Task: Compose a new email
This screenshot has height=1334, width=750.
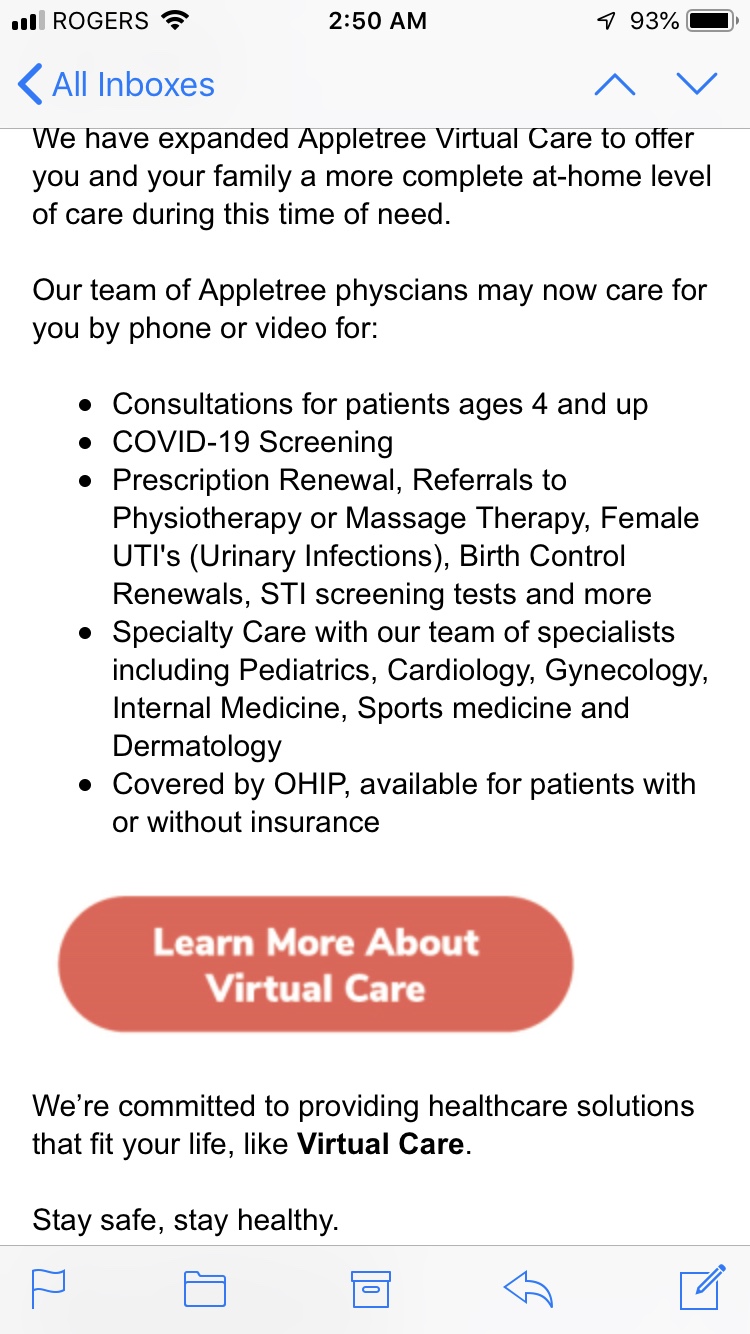Action: coord(702,1288)
